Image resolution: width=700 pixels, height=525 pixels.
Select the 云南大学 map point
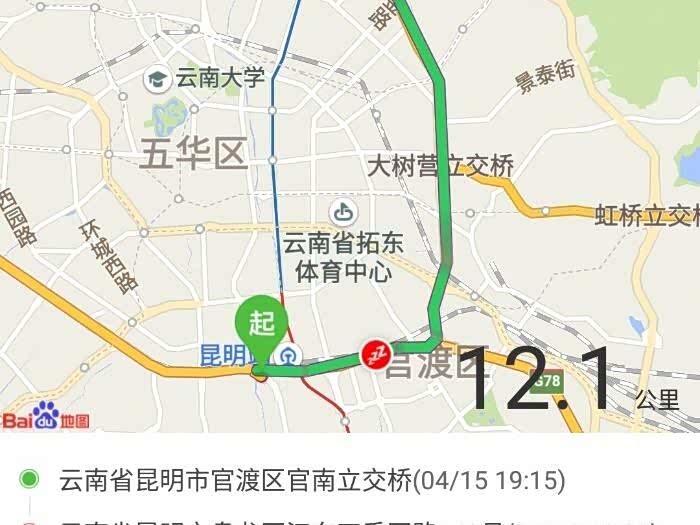click(x=158, y=78)
